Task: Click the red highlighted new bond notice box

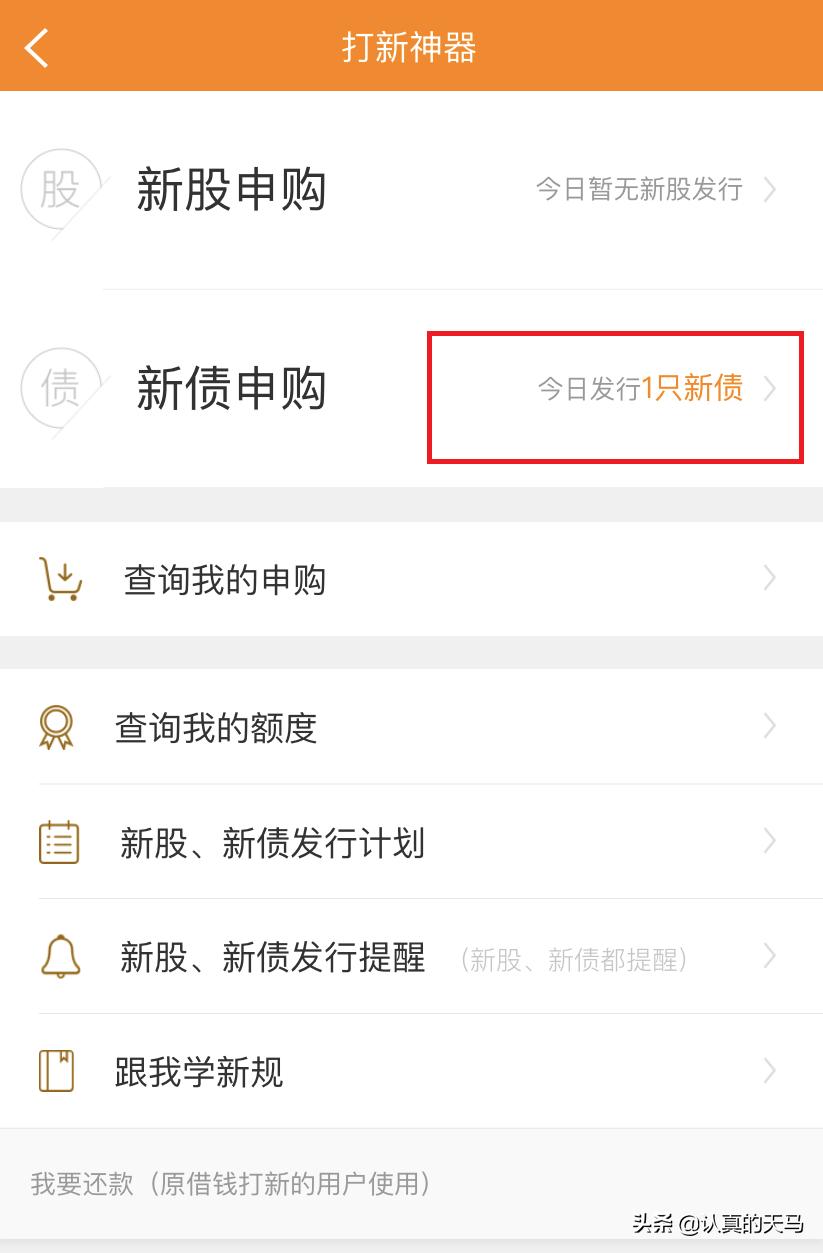Action: click(x=613, y=396)
